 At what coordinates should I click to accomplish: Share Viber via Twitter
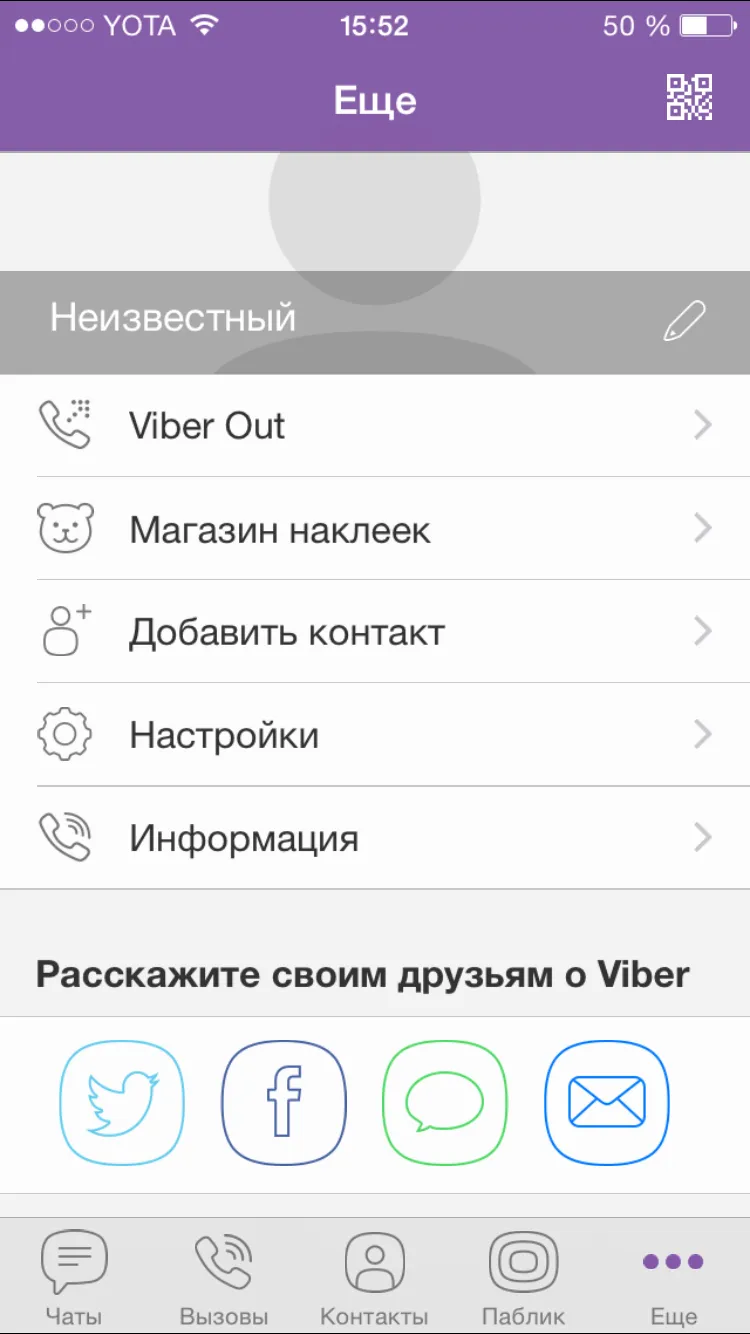122,1103
